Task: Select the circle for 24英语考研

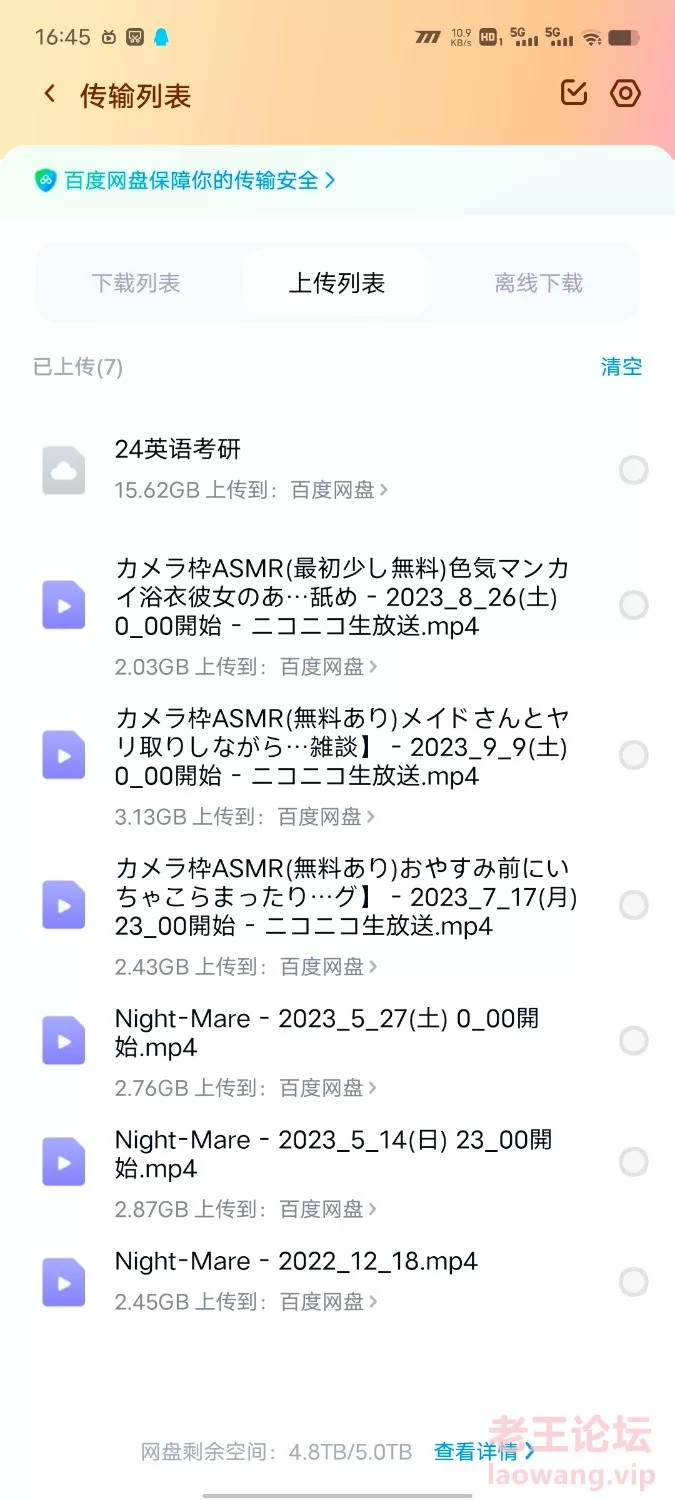Action: [x=634, y=470]
